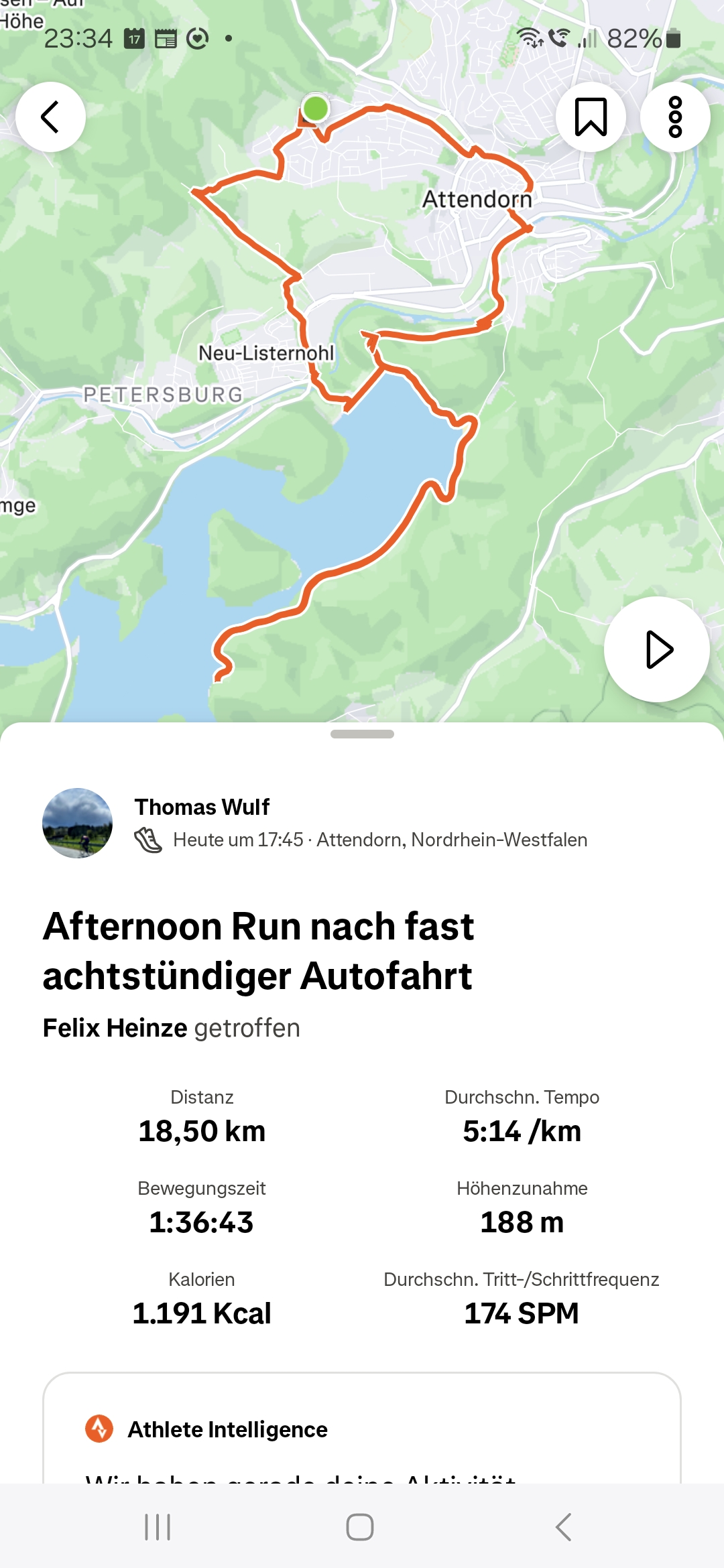Bookmark this activity

[591, 117]
